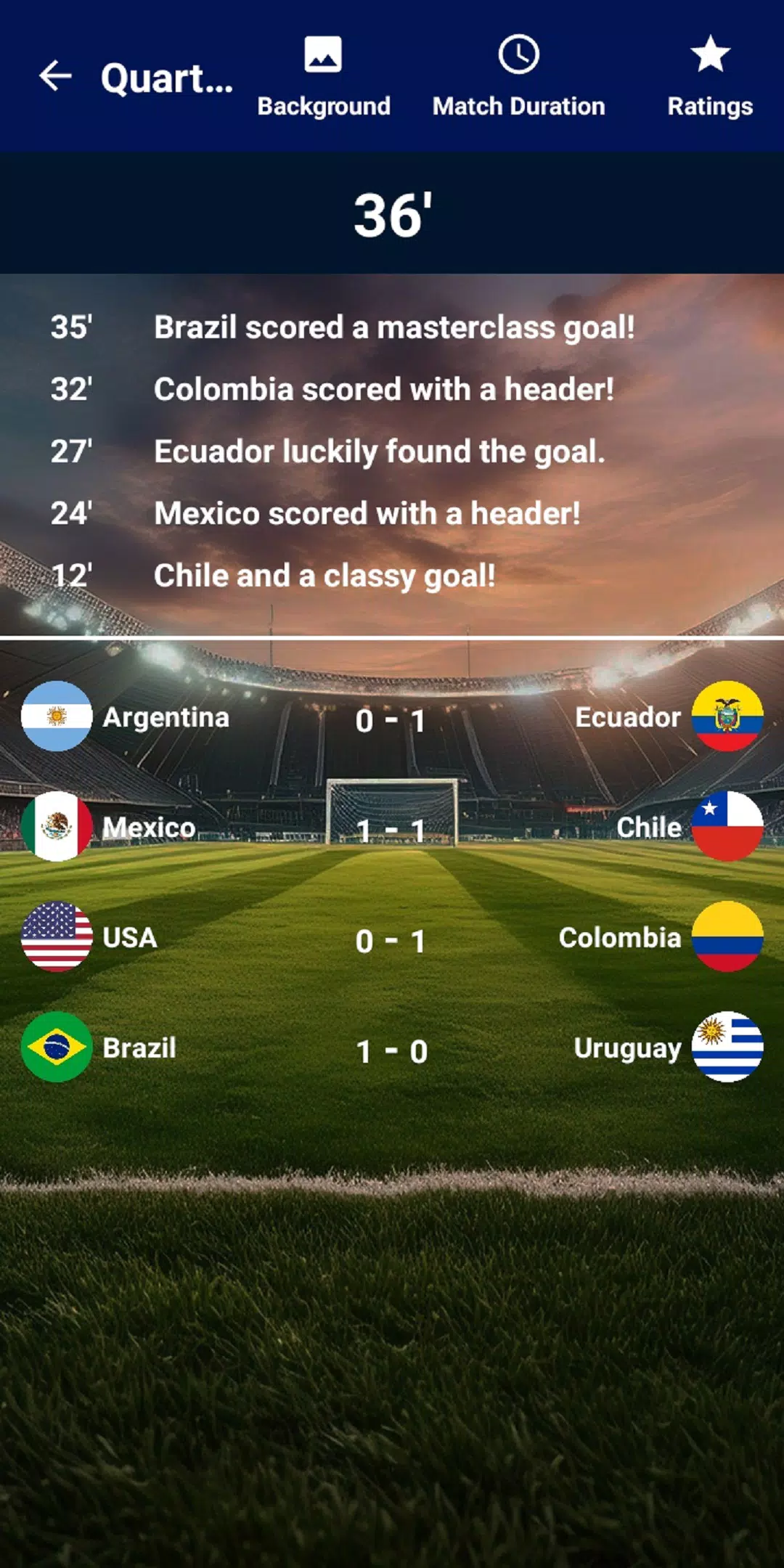The height and width of the screenshot is (1568, 784).
Task: Select the Match Duration toolbar label
Action: click(518, 107)
